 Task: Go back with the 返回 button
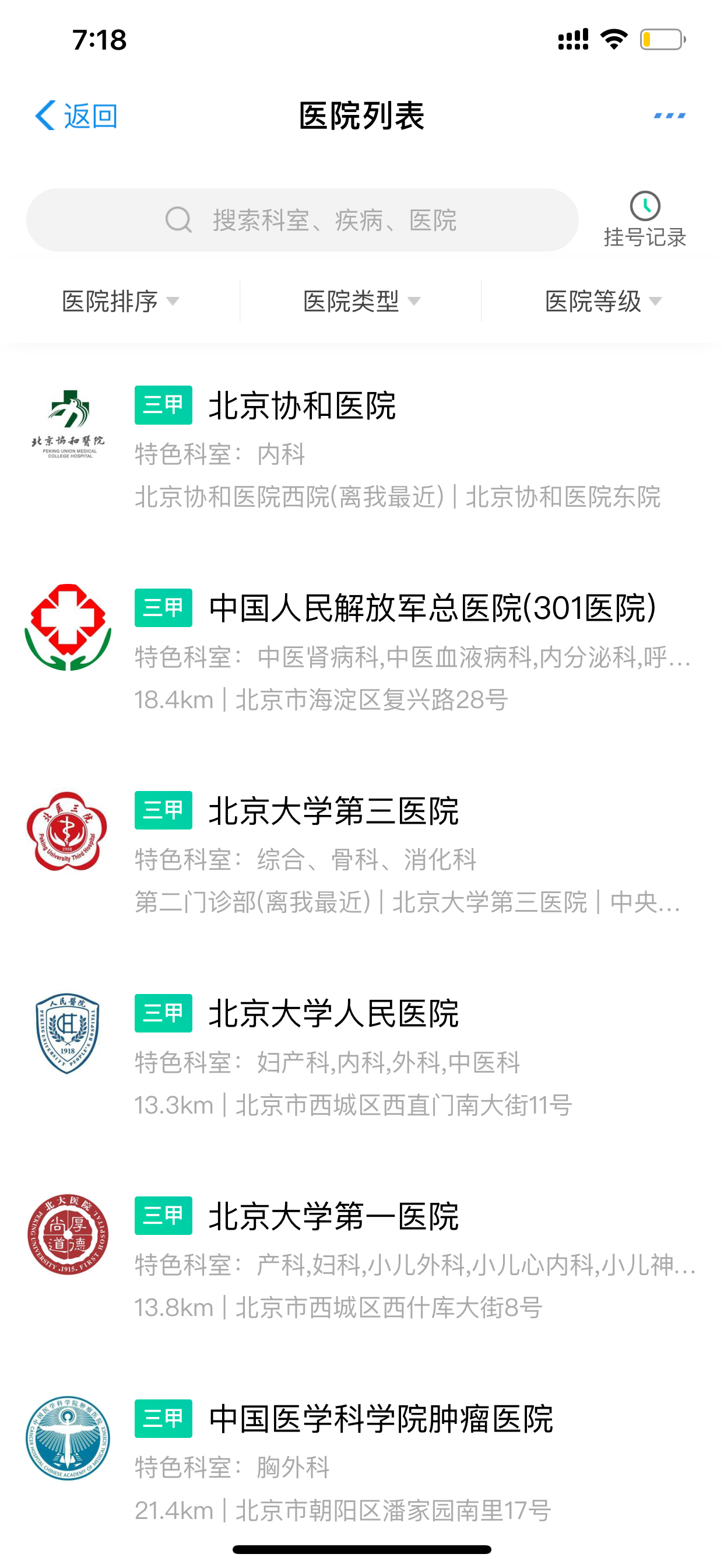(76, 115)
